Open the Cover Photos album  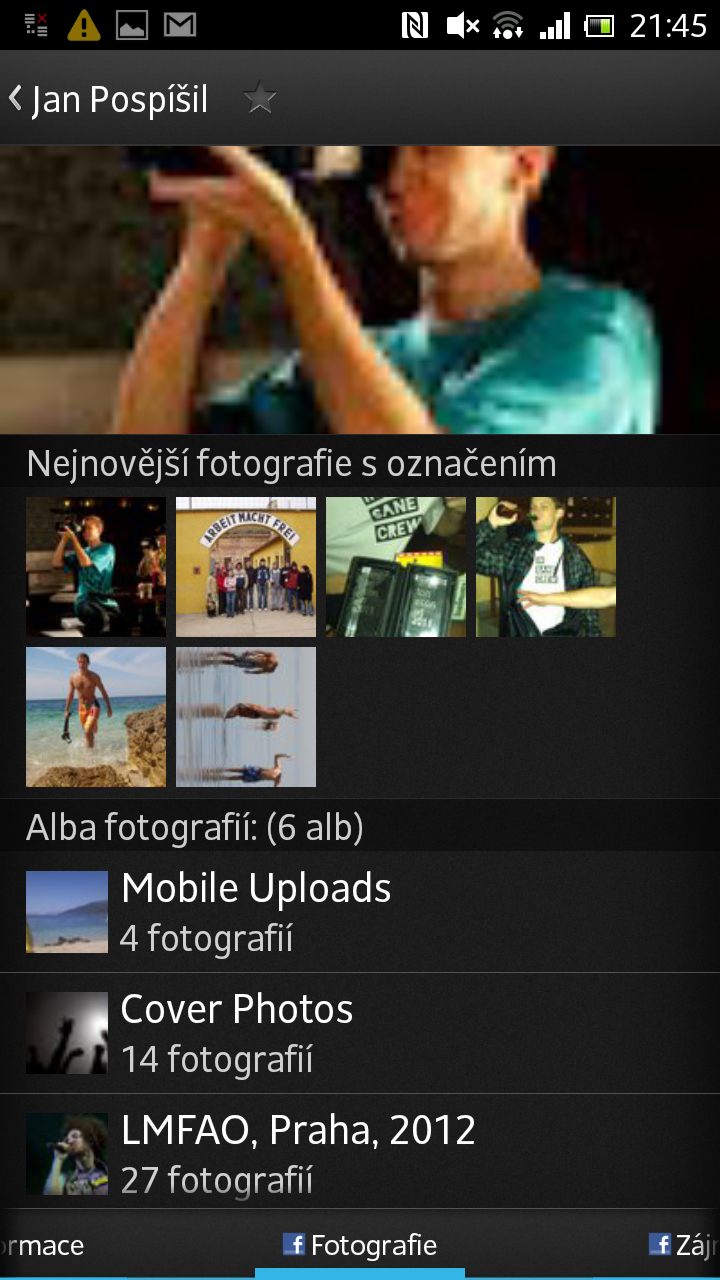pyautogui.click(x=360, y=1033)
